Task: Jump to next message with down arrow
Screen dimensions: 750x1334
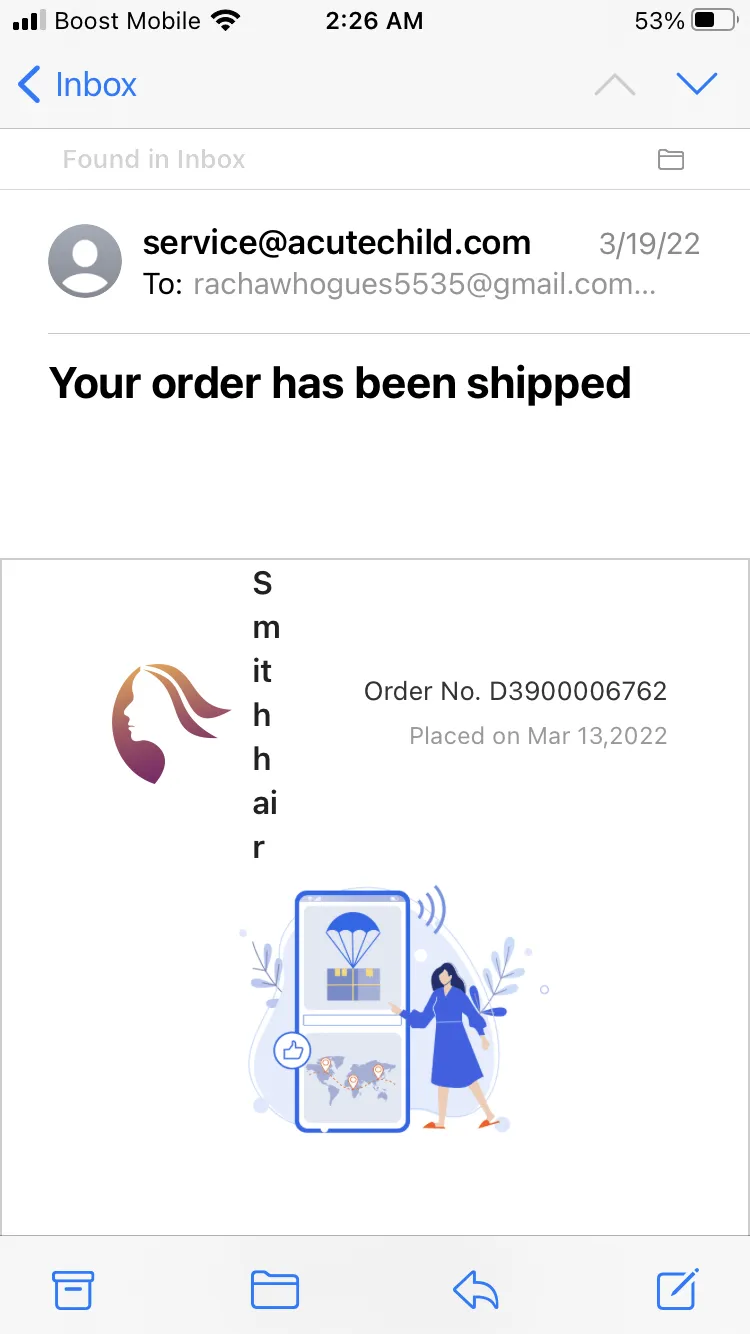Action: pyautogui.click(x=697, y=84)
